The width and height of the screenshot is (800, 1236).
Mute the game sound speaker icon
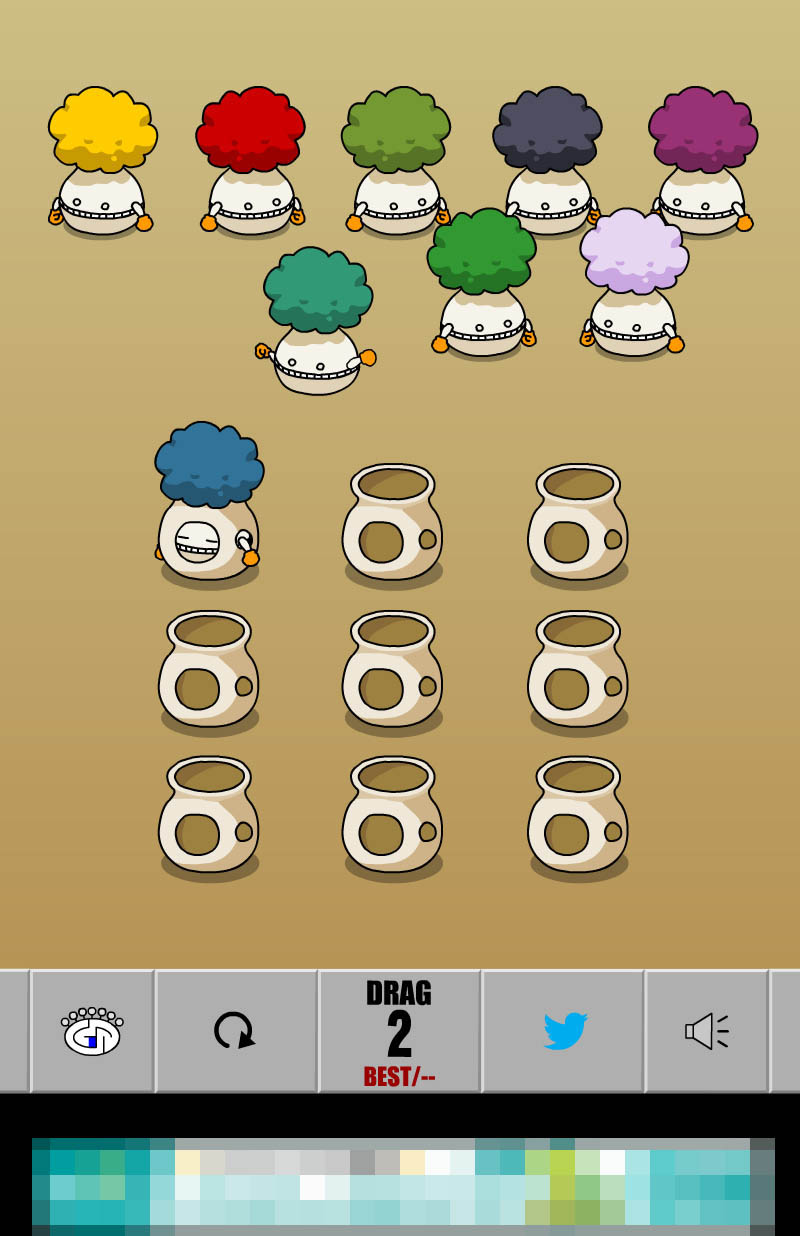(706, 1031)
